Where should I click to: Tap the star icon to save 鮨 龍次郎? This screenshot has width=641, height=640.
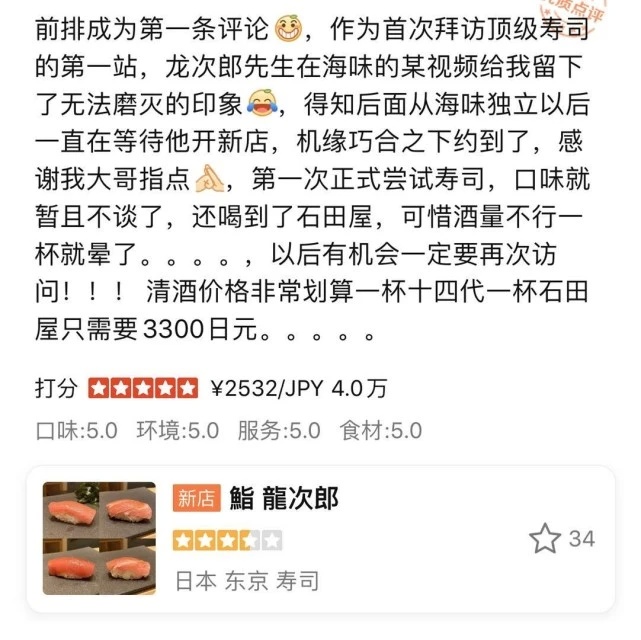pyautogui.click(x=545, y=539)
